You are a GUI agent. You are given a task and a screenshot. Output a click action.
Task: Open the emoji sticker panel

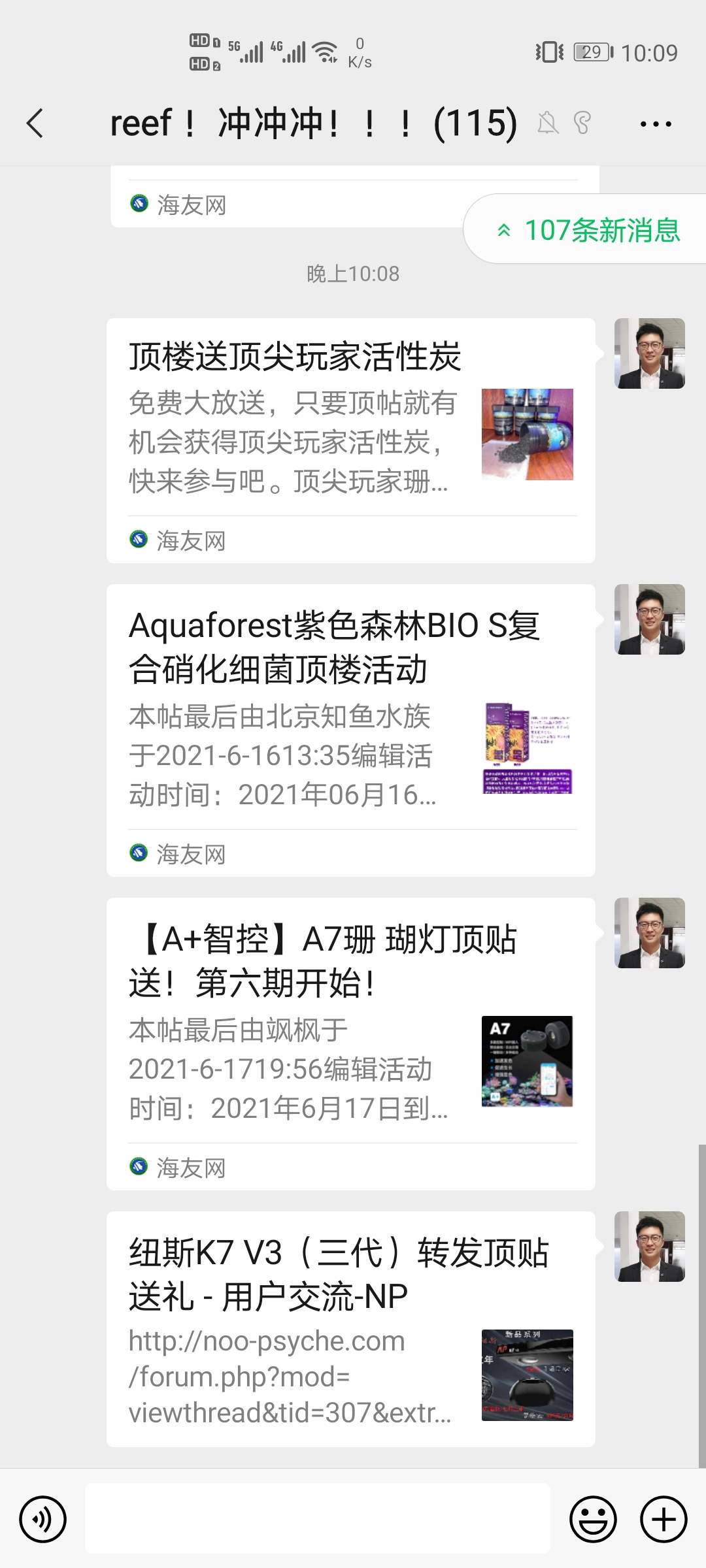tap(593, 1519)
